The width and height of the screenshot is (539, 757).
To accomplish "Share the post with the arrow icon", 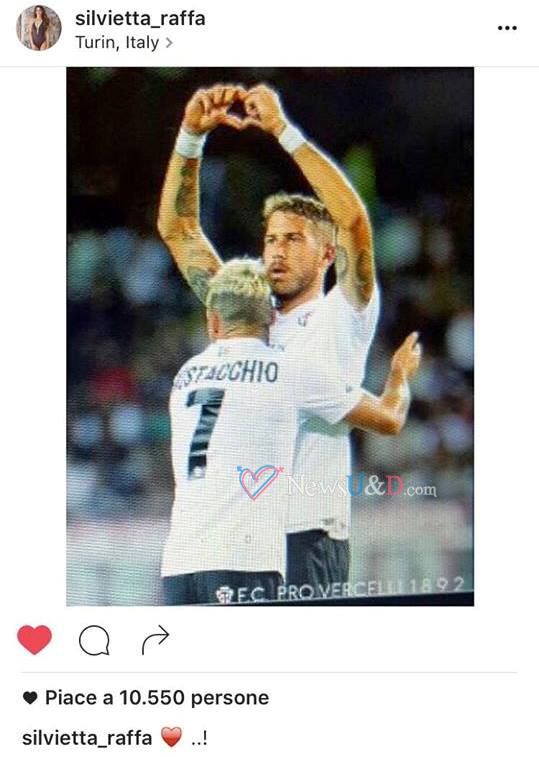I will coord(156,640).
